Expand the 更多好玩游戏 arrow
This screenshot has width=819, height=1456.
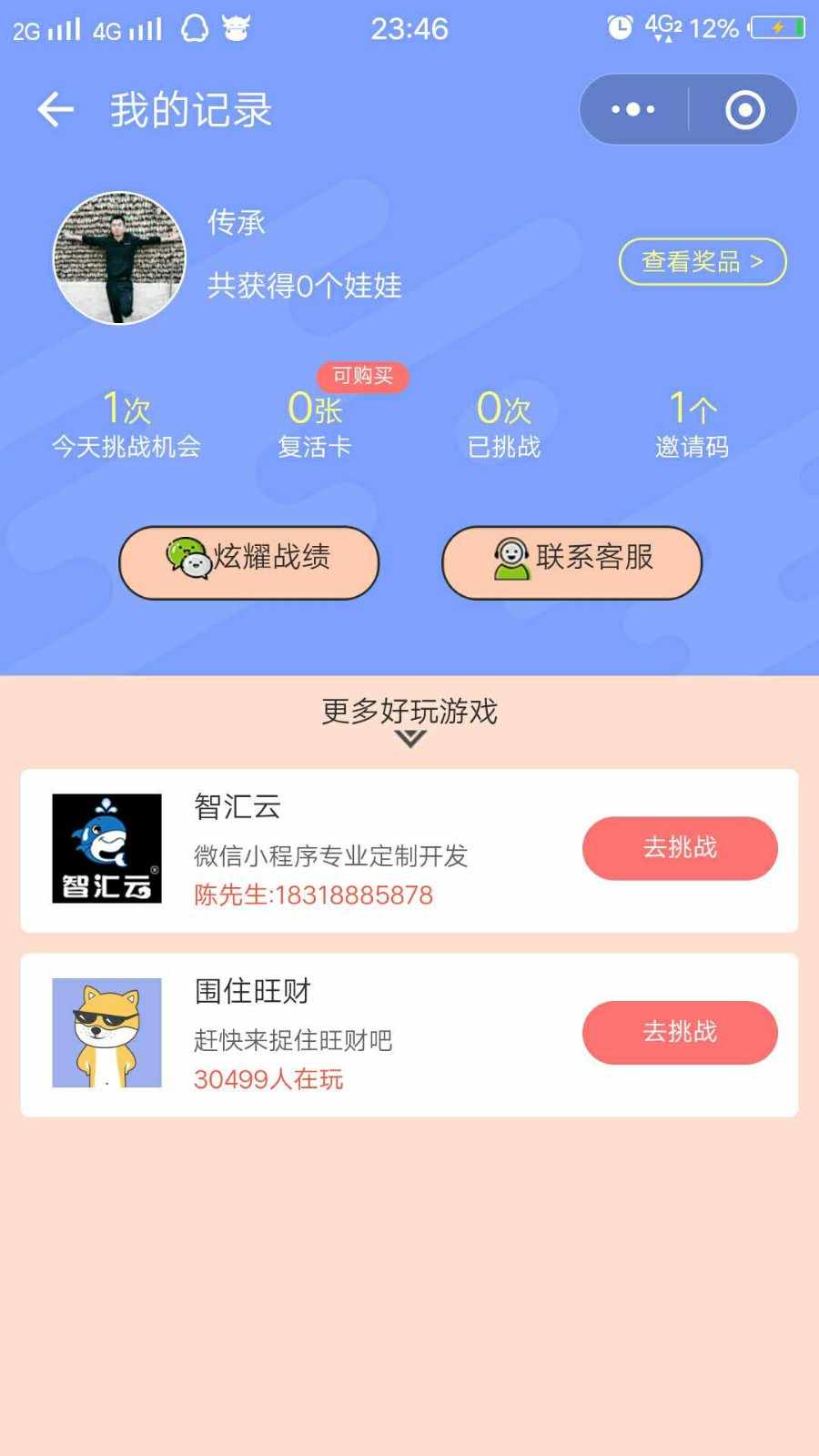pos(410,738)
